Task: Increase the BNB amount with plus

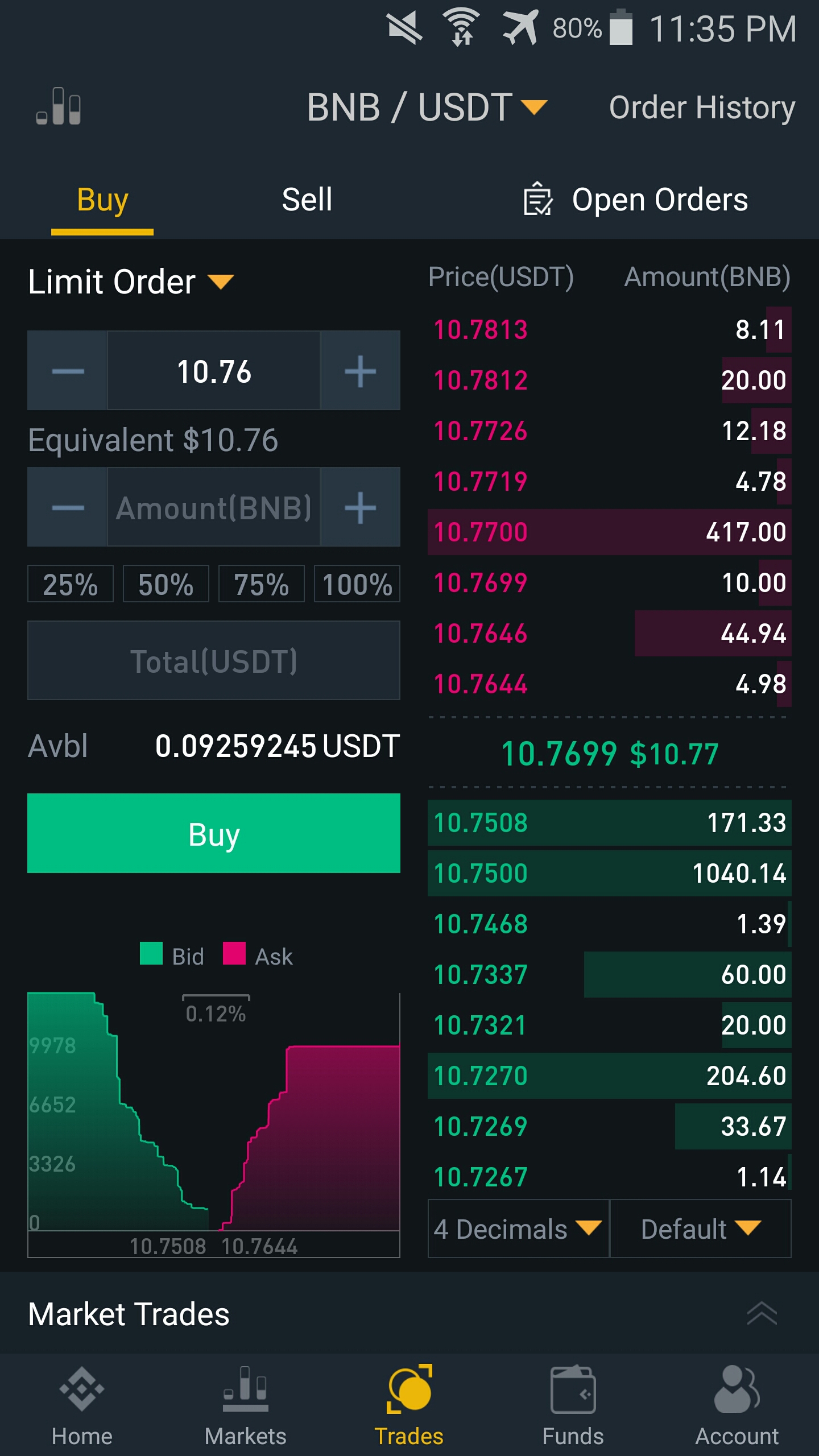Action: tap(360, 507)
